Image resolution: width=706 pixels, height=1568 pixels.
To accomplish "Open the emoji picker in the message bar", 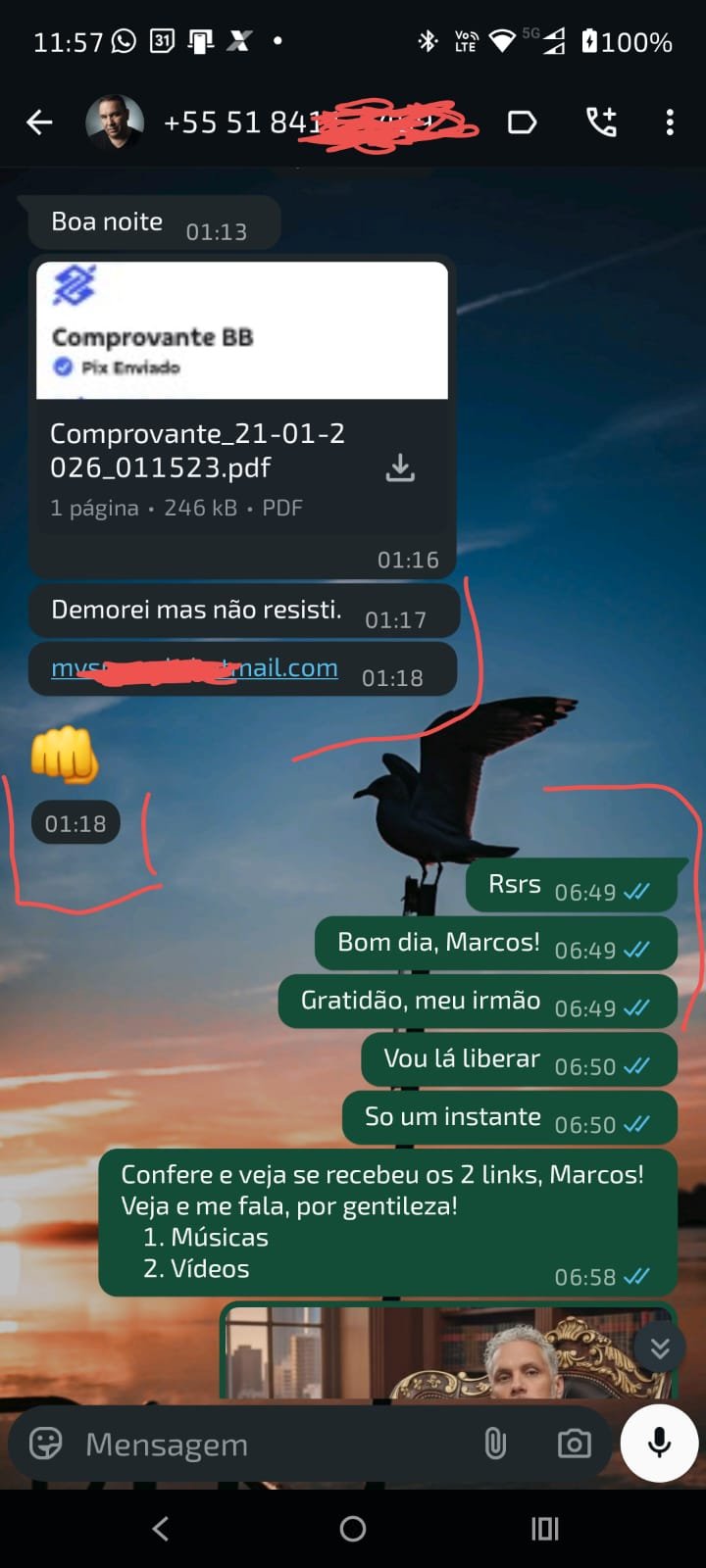I will pos(47,1444).
